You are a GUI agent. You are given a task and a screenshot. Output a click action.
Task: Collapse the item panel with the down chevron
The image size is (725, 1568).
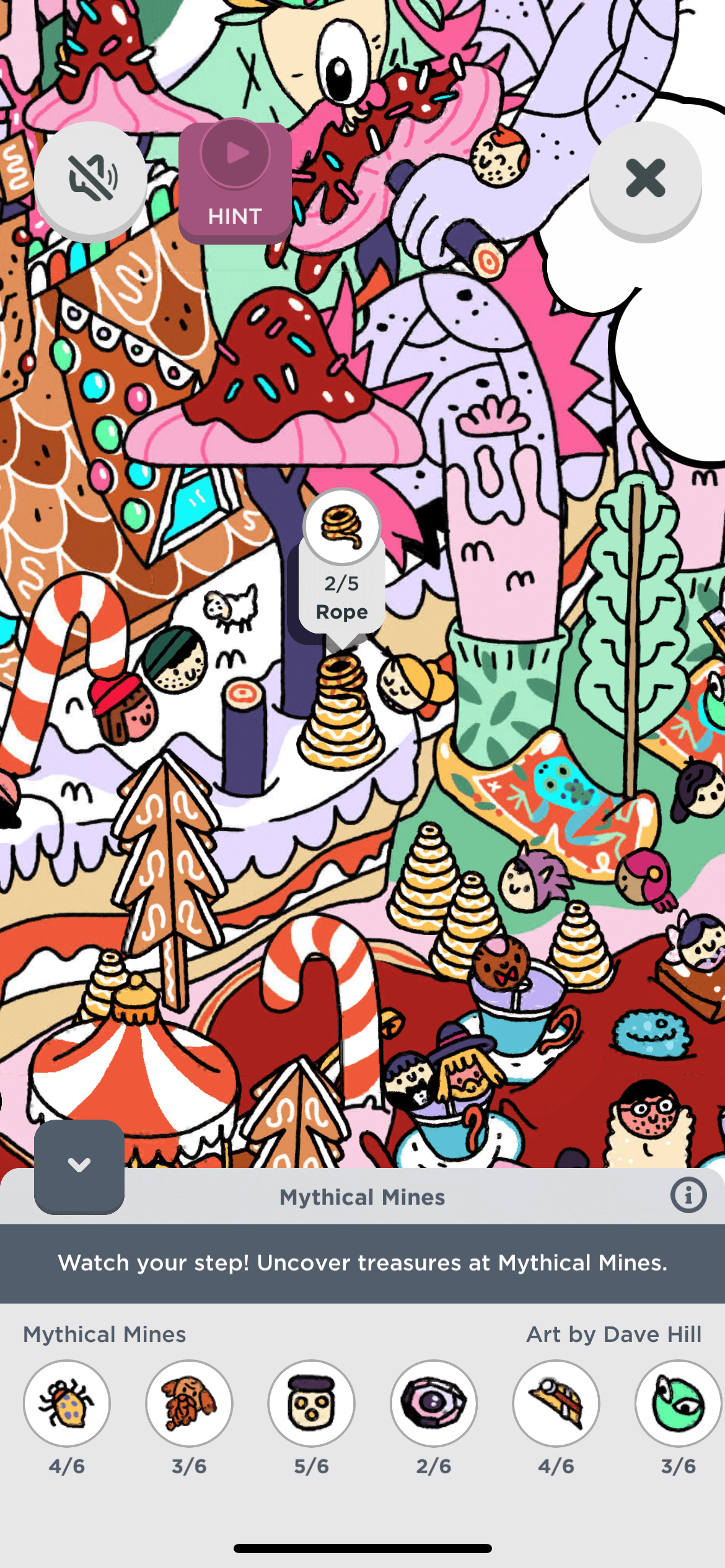click(x=79, y=1166)
